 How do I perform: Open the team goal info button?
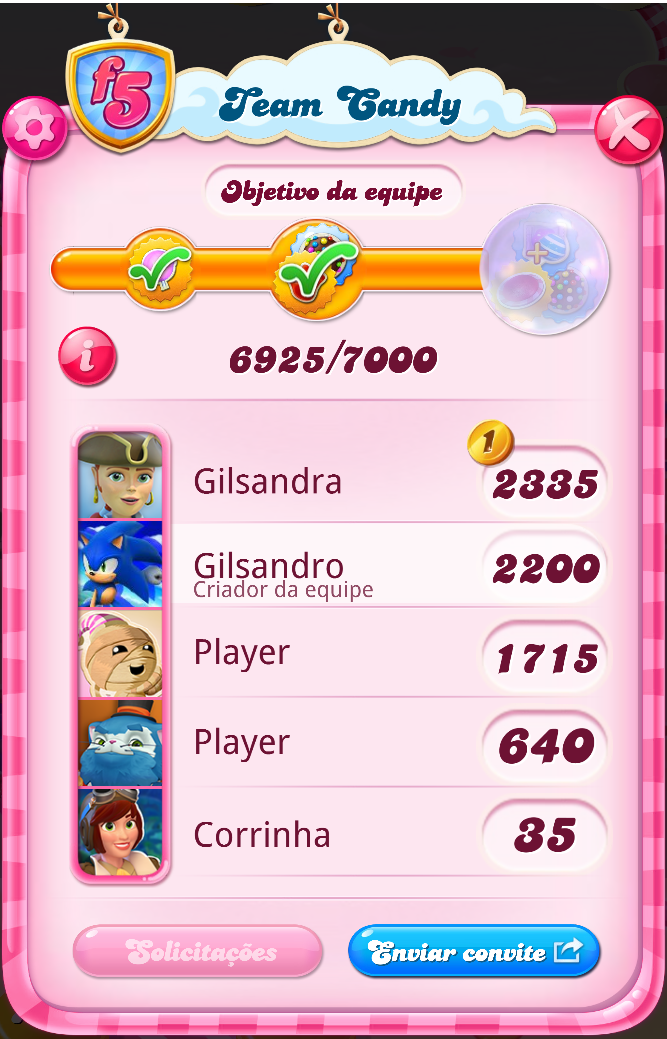click(x=87, y=357)
